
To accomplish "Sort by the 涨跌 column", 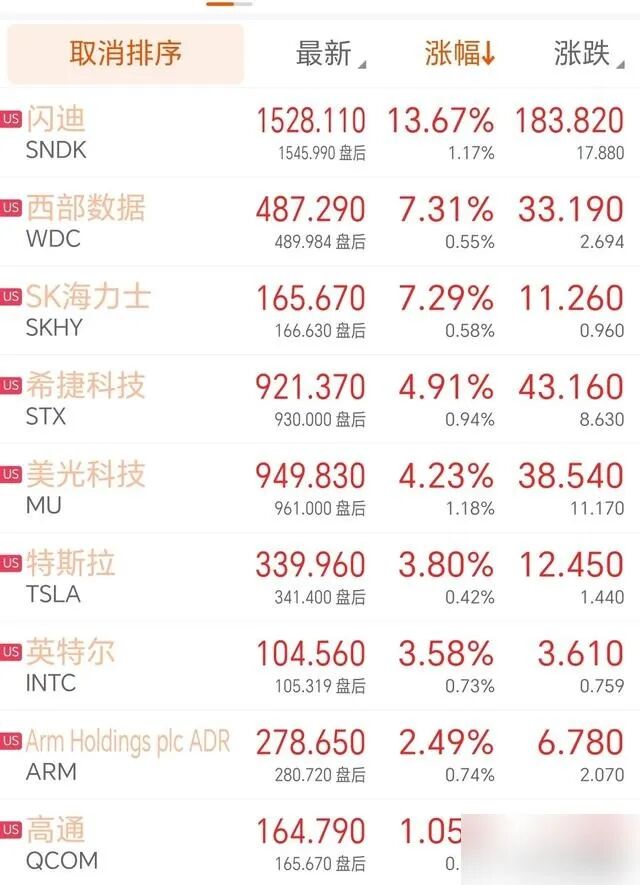I will coord(589,54).
